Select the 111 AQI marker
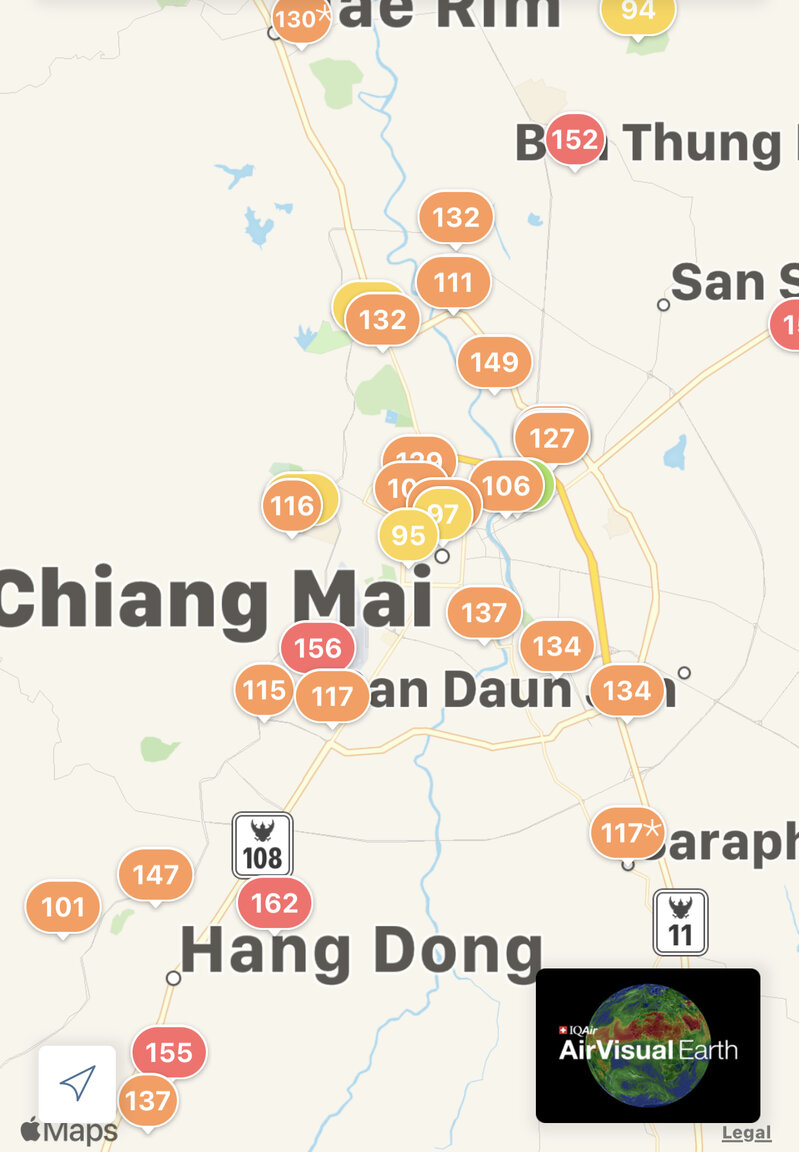Viewport: 799px width, 1152px height. pyautogui.click(x=453, y=283)
